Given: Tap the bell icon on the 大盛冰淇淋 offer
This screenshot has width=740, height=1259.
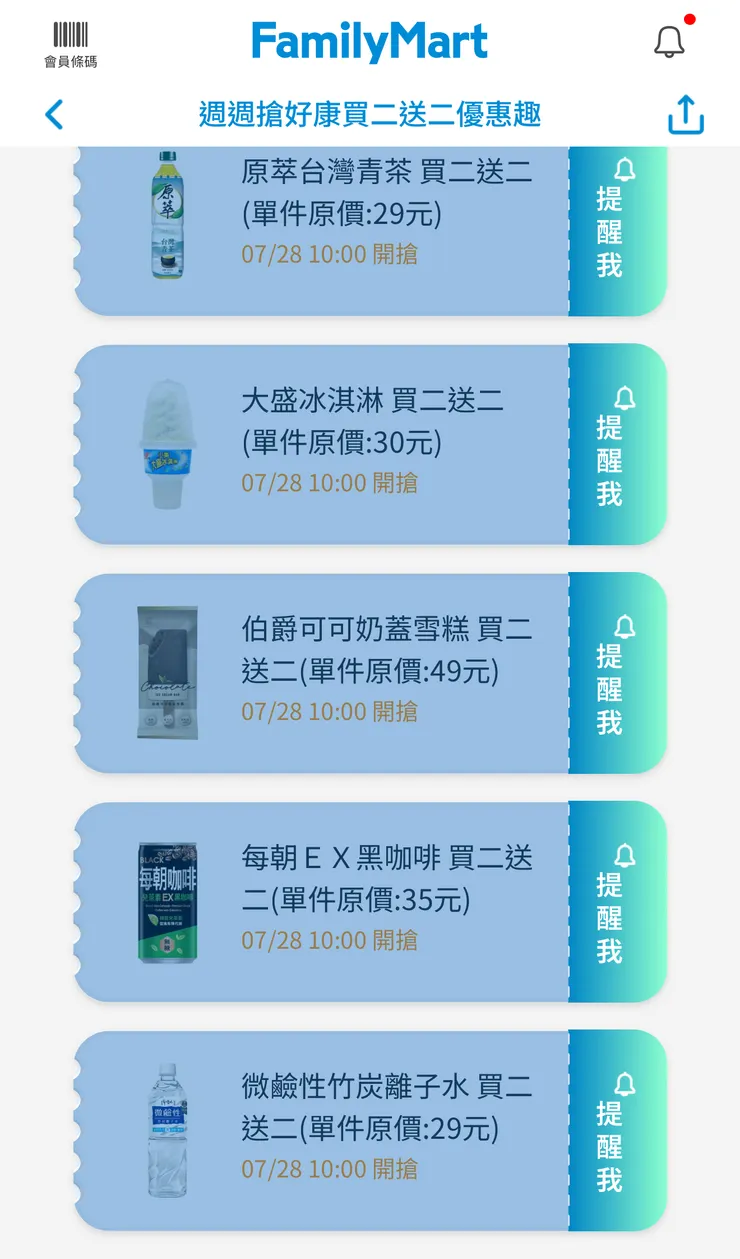Looking at the screenshot, I should coord(624,398).
